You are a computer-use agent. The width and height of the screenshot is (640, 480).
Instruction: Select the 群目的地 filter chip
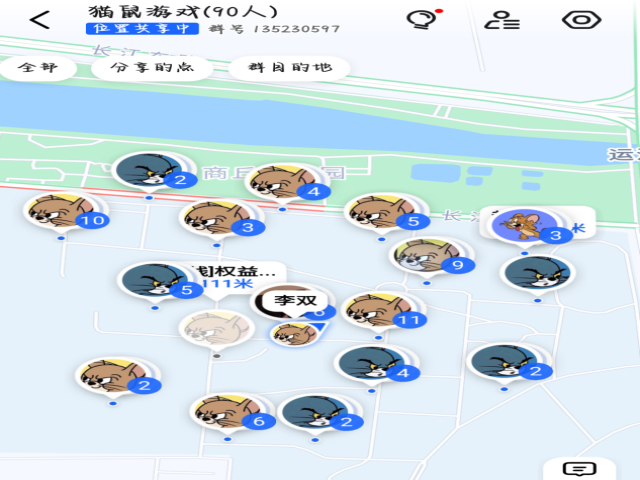(x=288, y=68)
